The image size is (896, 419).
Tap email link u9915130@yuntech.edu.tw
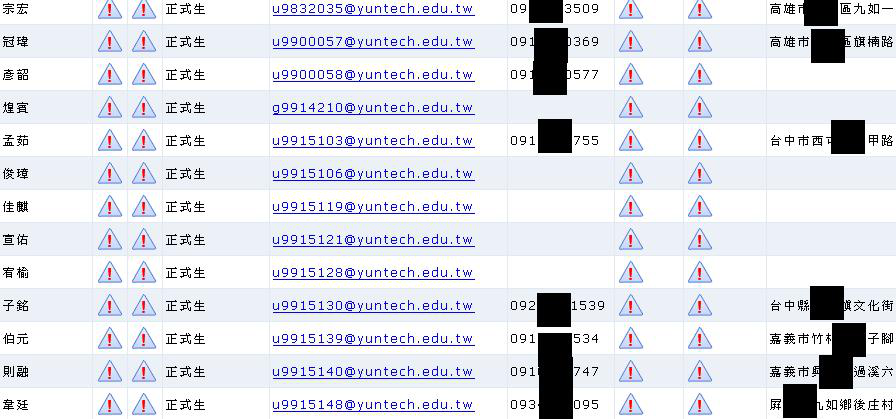pyautogui.click(x=372, y=306)
